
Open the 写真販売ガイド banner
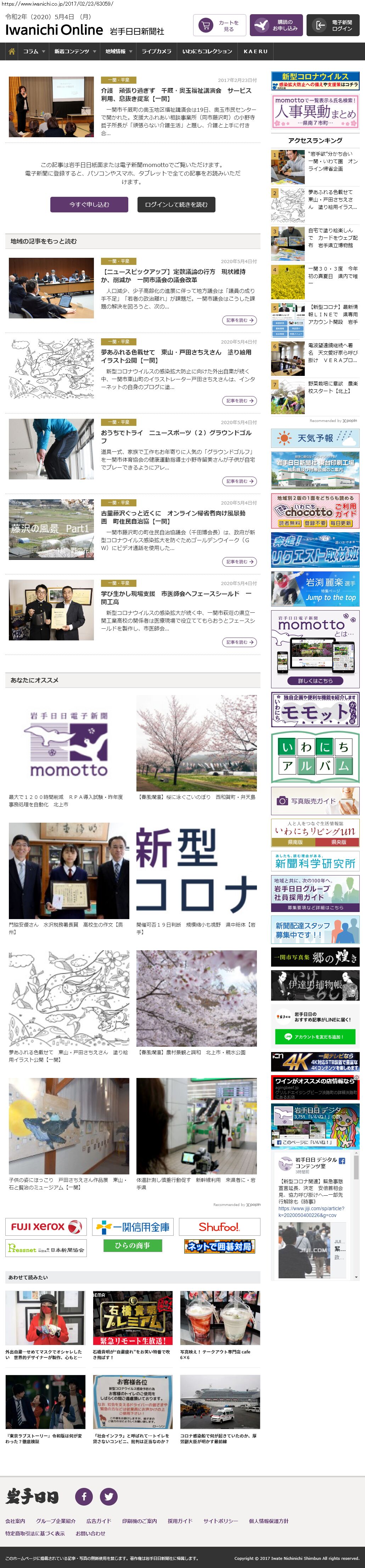coord(315,801)
